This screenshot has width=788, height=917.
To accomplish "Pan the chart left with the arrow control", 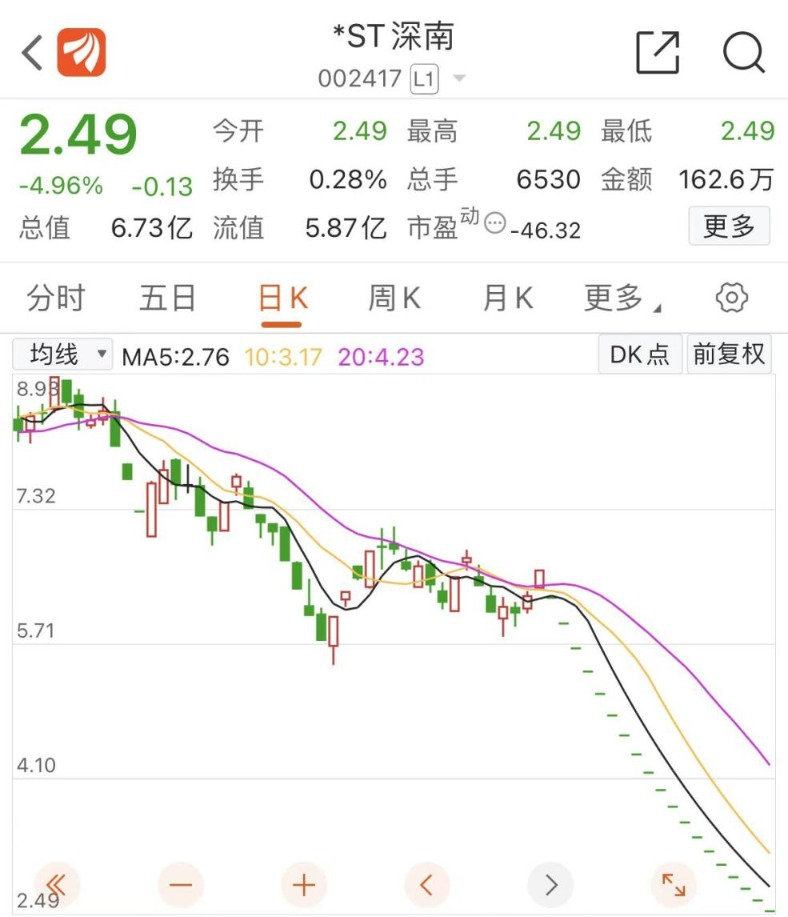I will pos(425,884).
